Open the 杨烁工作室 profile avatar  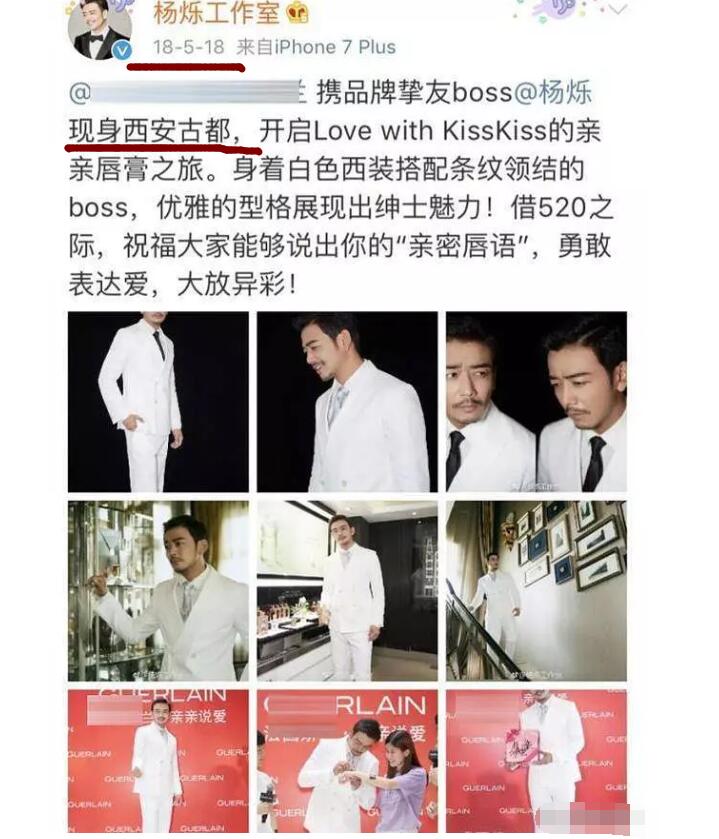[98, 28]
